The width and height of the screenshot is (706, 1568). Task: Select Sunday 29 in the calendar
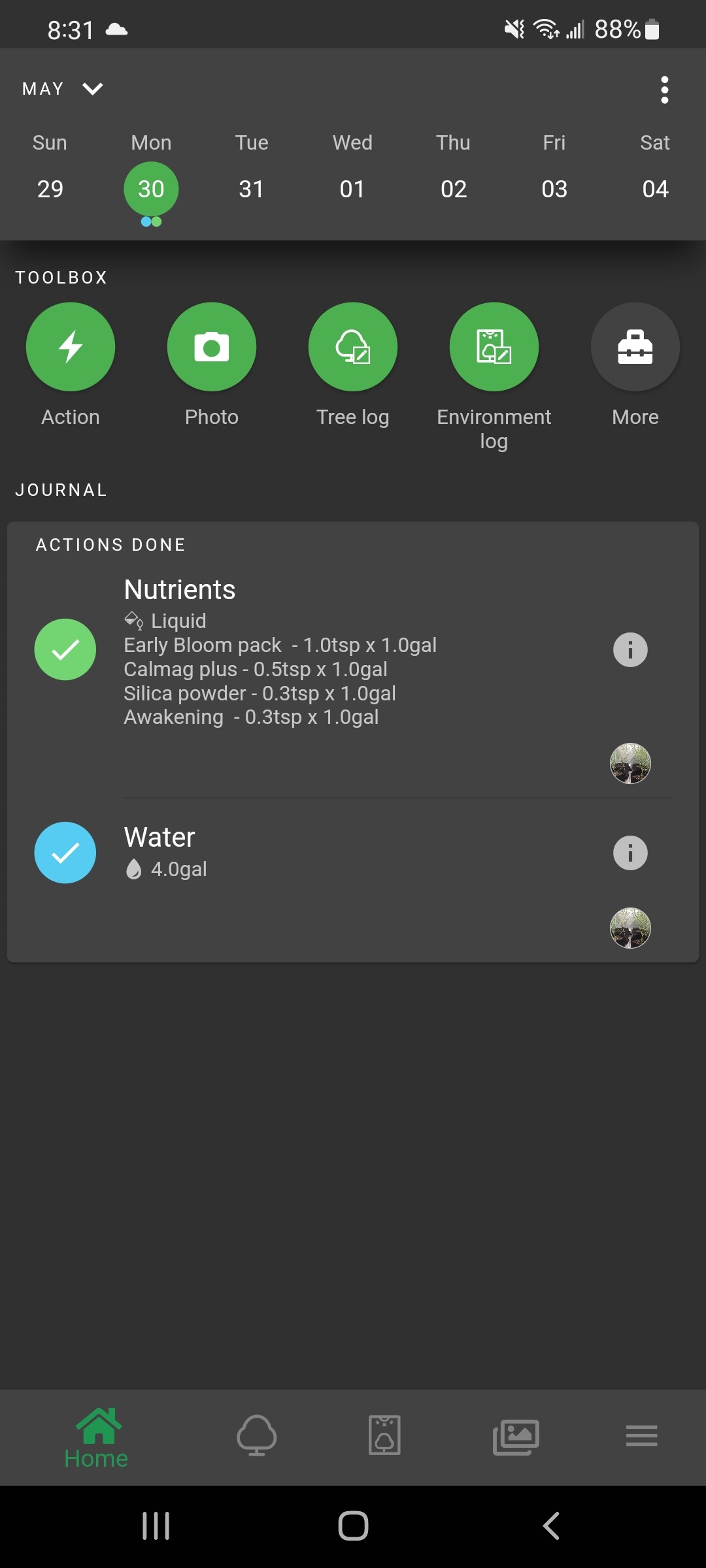50,189
